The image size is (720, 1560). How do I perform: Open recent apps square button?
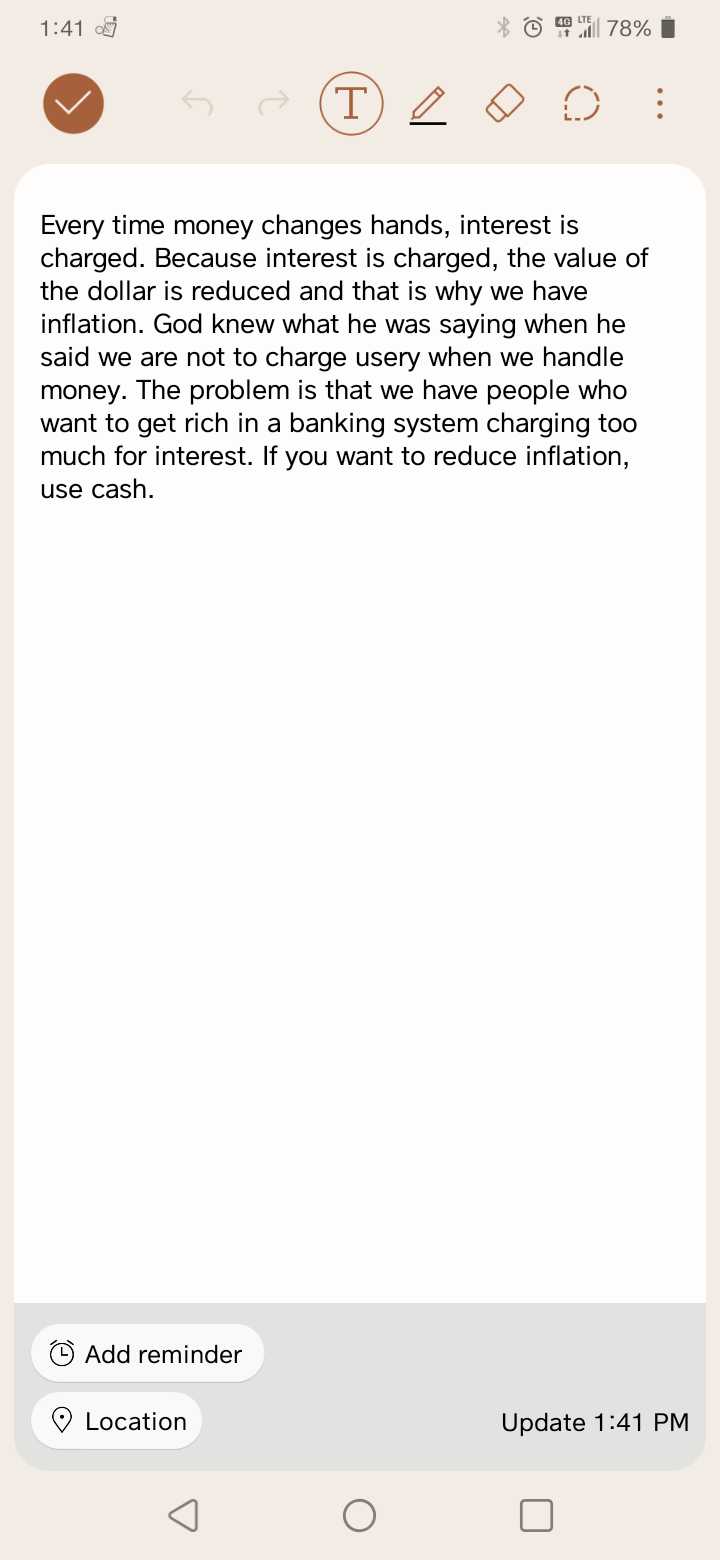[x=536, y=1516]
